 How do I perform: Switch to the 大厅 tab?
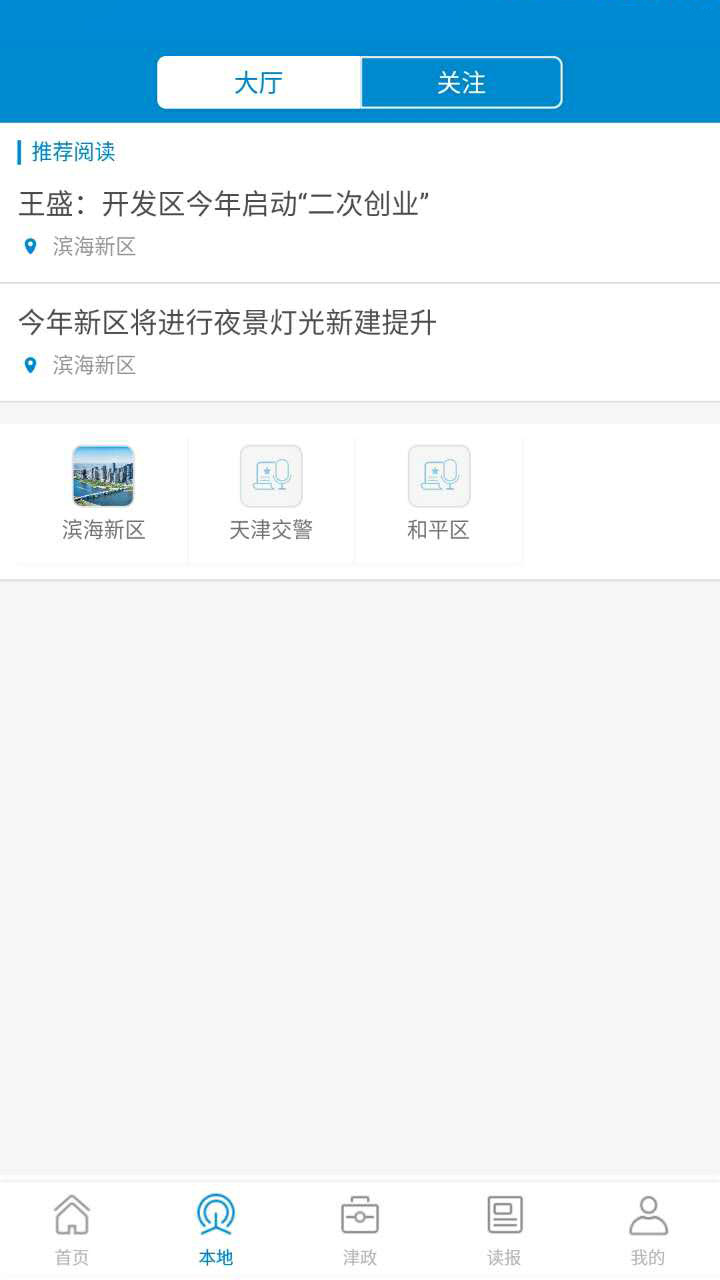(x=259, y=83)
